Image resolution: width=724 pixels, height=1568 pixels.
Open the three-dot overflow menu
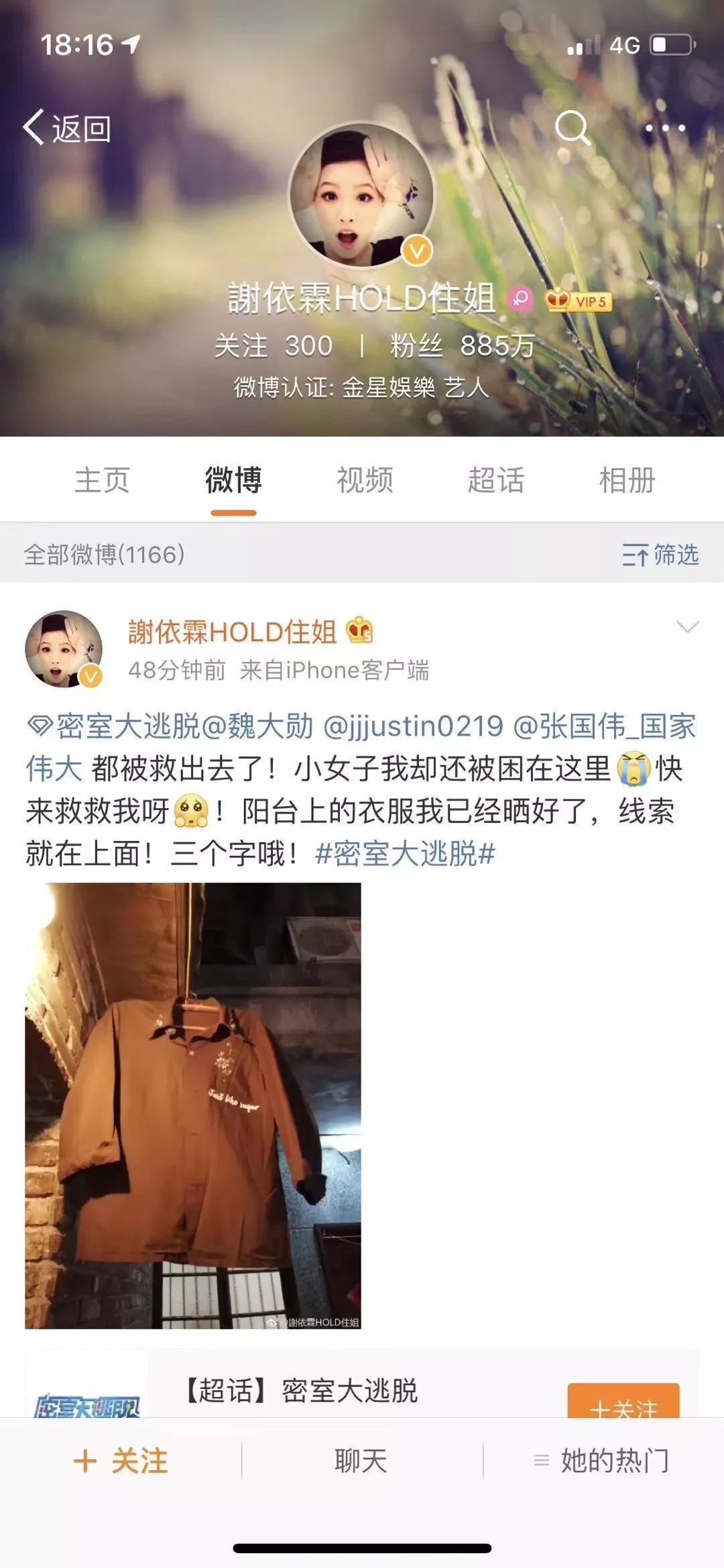(664, 127)
